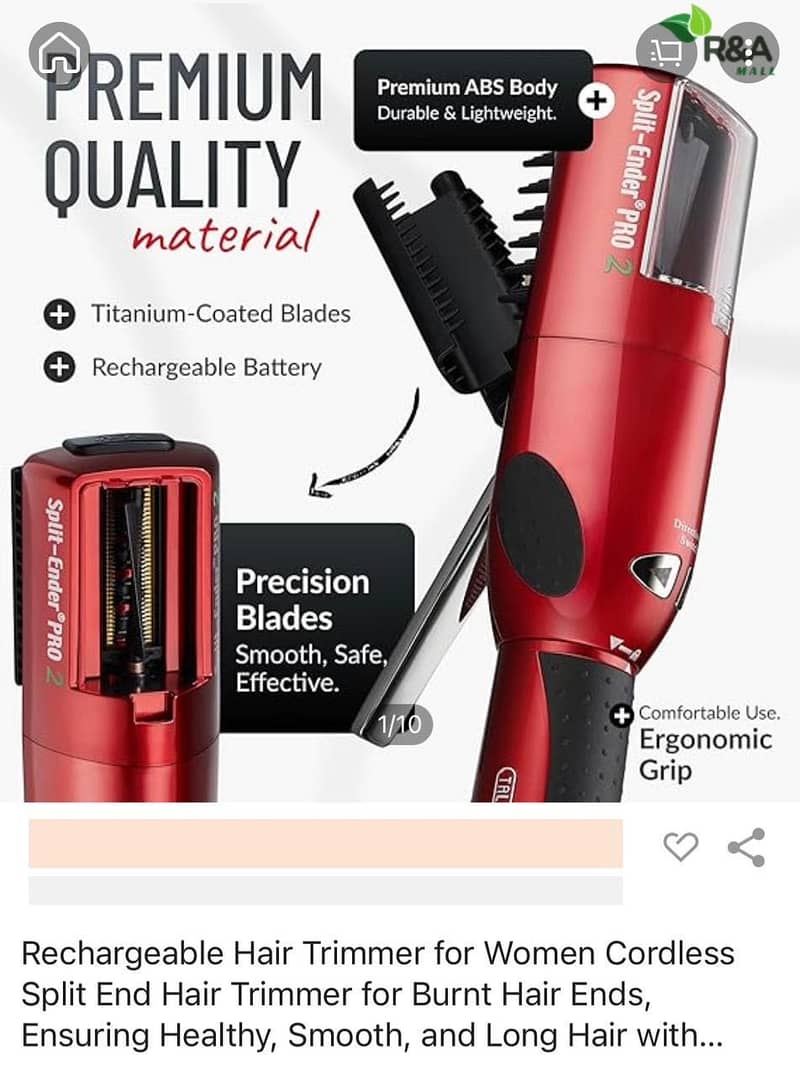Share this product using share icon
This screenshot has height=1075, width=800.
point(744,847)
